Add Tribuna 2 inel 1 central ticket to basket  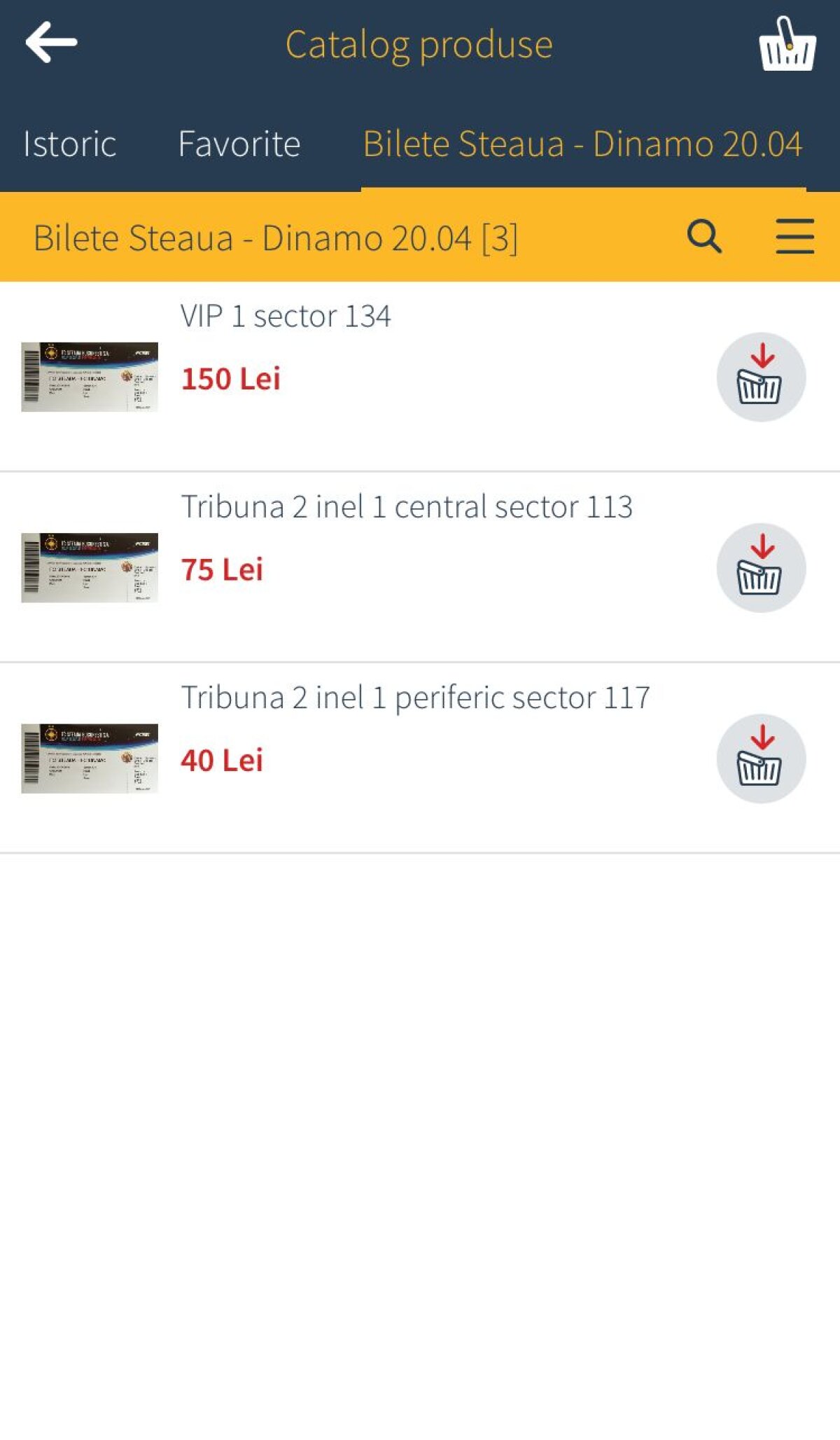[x=762, y=569]
